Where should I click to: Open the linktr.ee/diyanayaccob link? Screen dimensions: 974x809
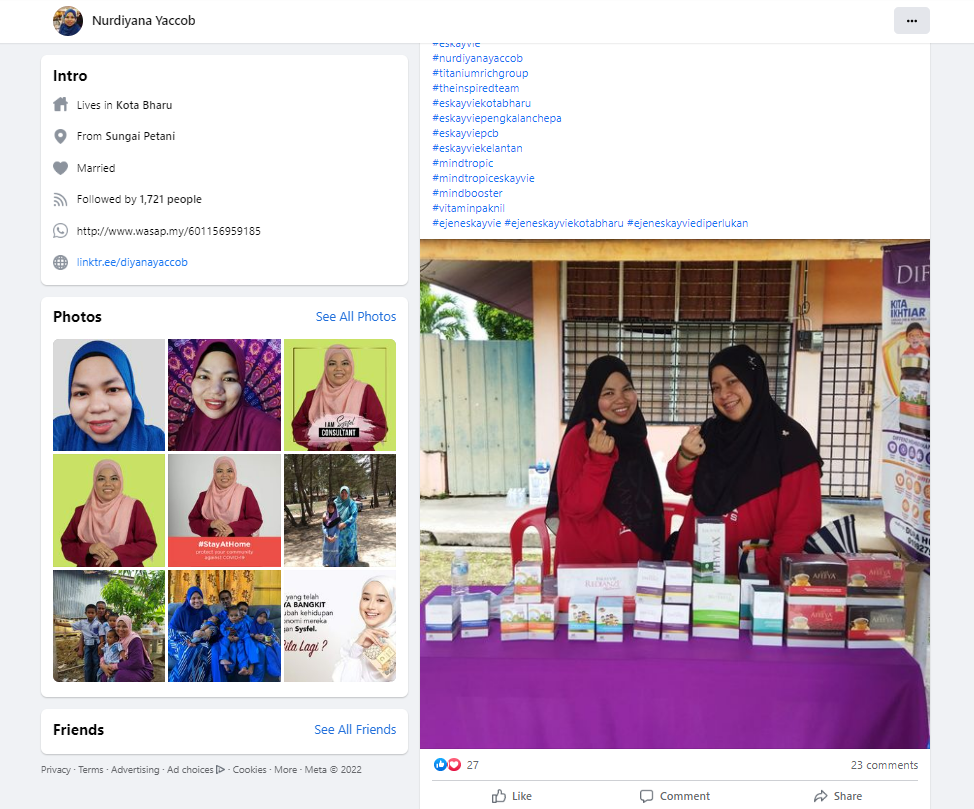pos(132,263)
